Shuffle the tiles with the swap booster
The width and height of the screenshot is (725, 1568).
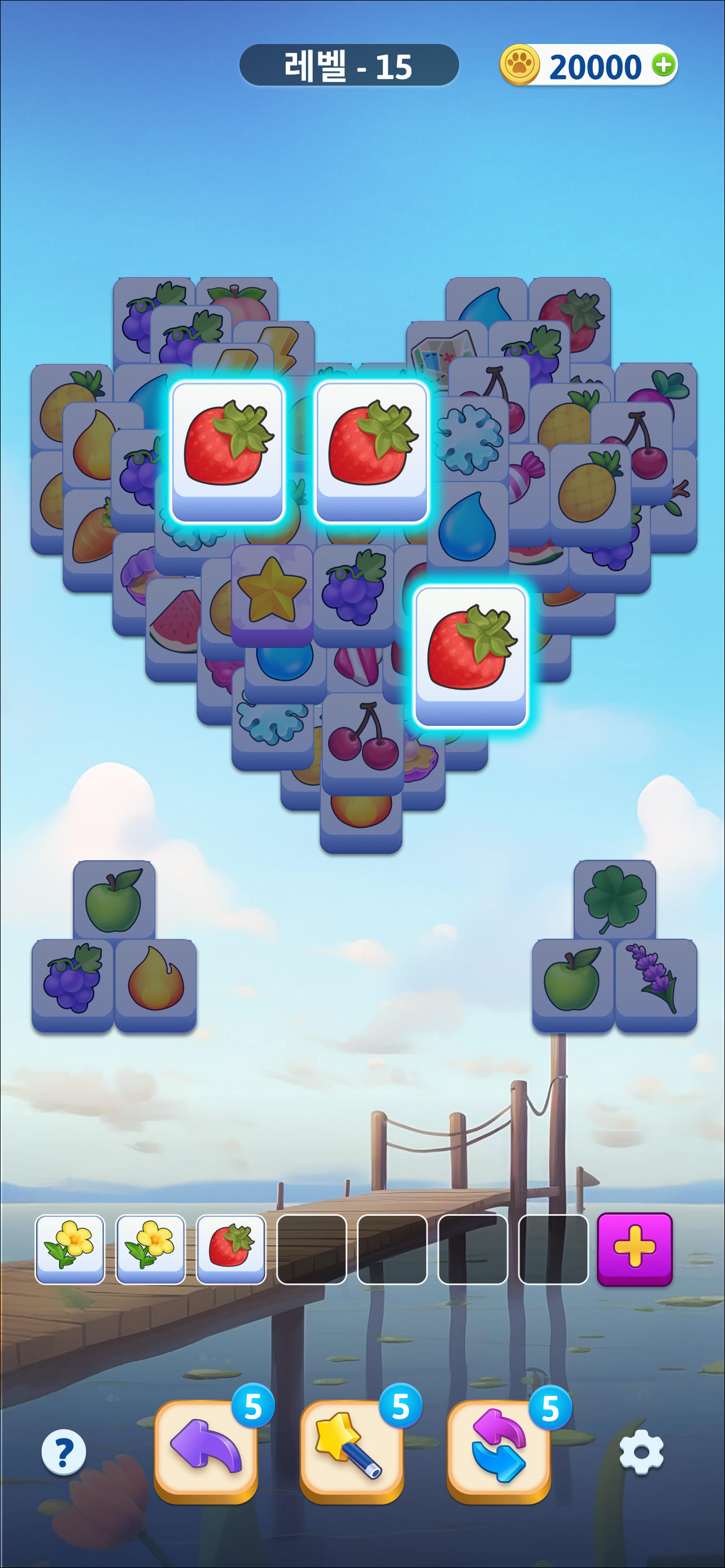(x=499, y=1451)
